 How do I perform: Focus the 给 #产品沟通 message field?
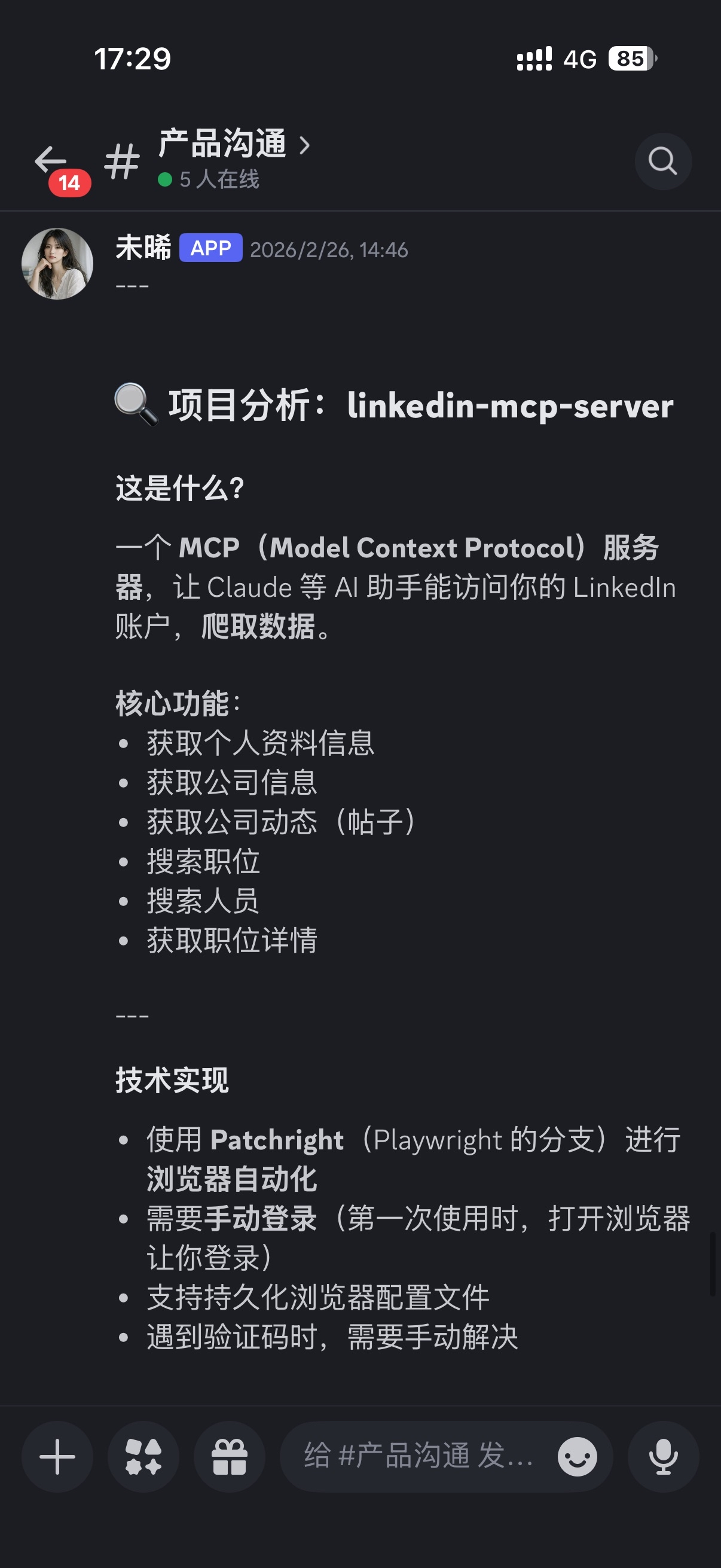(x=418, y=1457)
